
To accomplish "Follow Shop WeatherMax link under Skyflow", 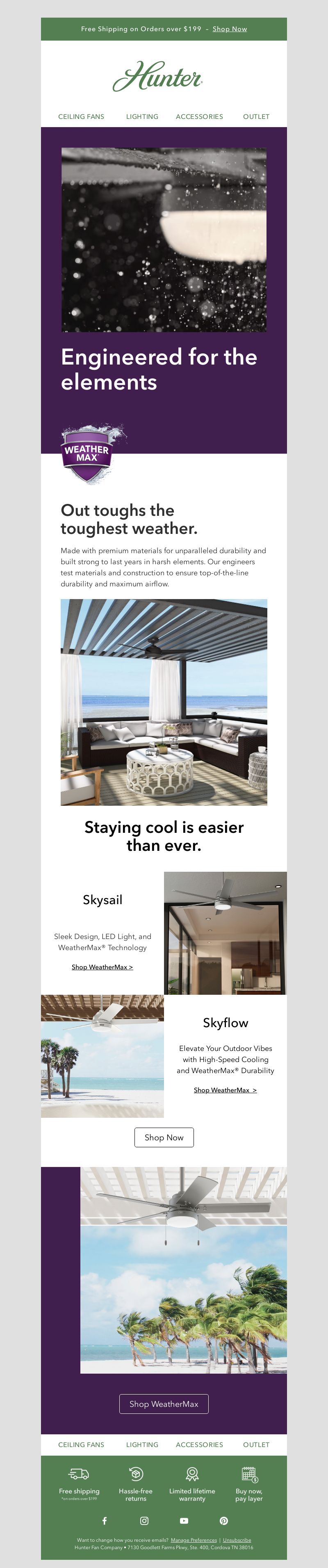I will click(x=225, y=1089).
